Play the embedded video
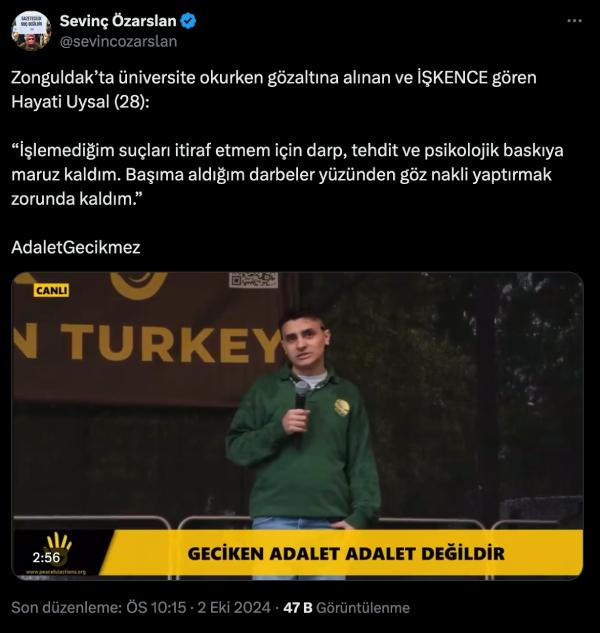 click(x=297, y=425)
